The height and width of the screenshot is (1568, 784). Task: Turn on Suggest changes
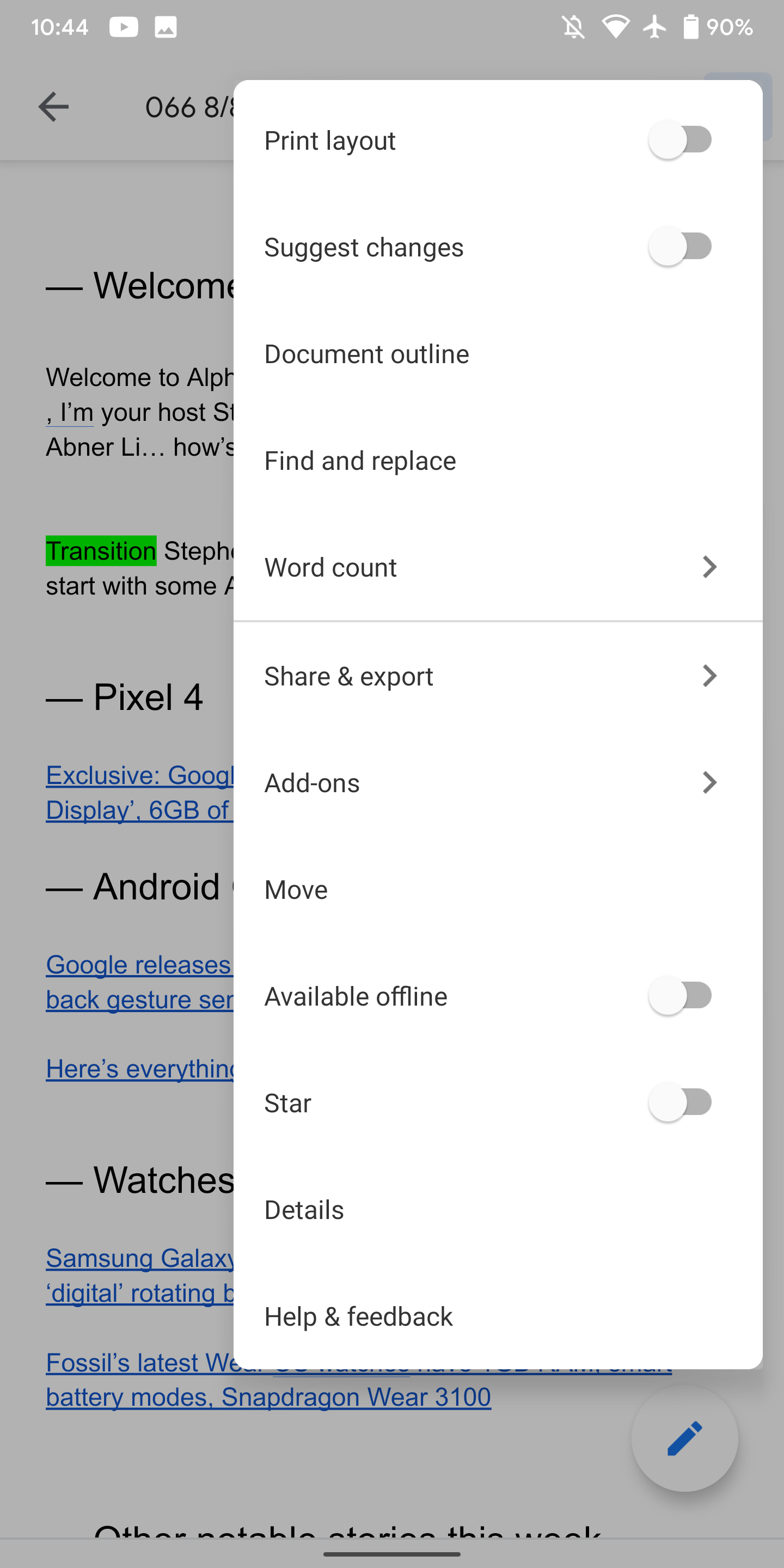[680, 247]
